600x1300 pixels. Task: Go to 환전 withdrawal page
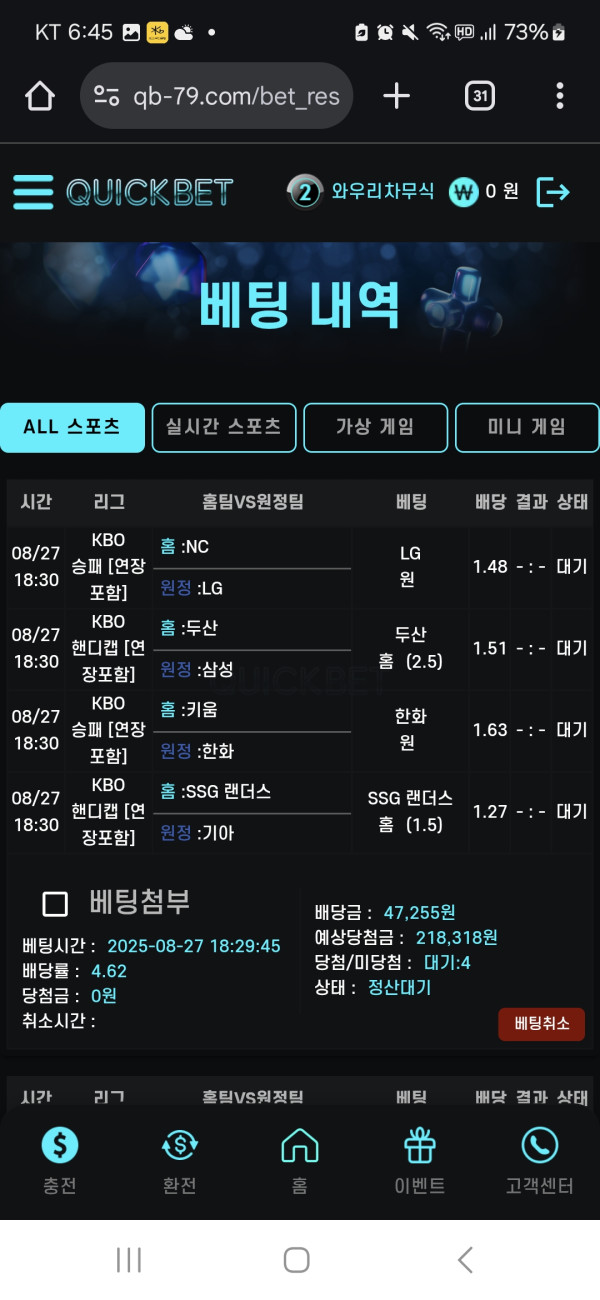click(x=179, y=1160)
